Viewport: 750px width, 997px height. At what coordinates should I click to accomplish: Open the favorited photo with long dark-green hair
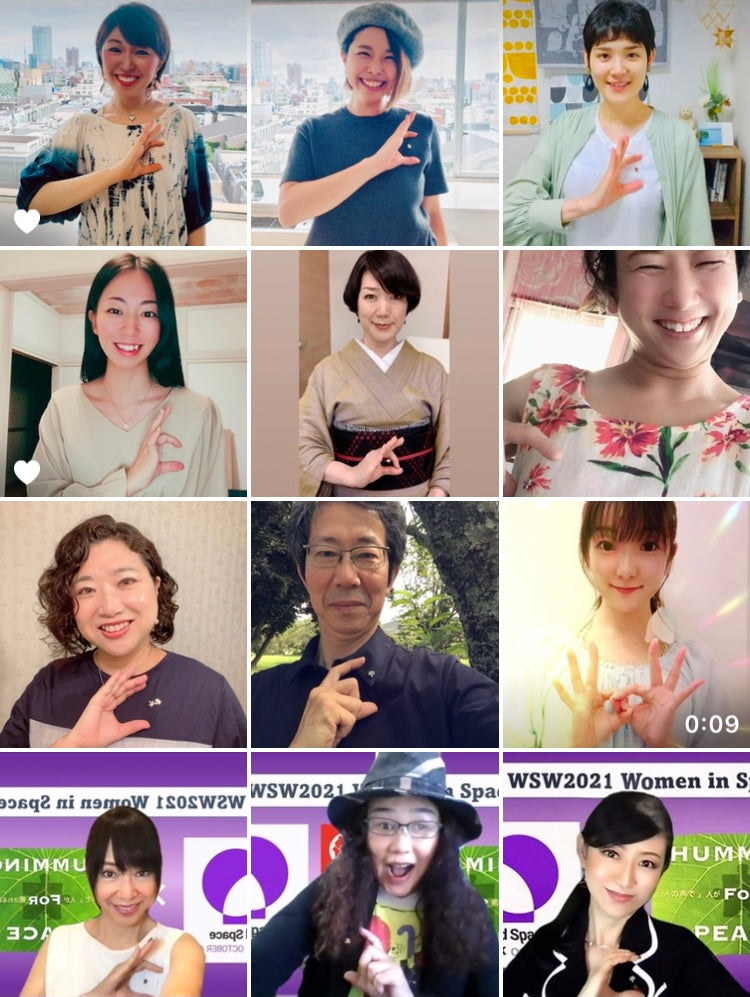pos(123,373)
